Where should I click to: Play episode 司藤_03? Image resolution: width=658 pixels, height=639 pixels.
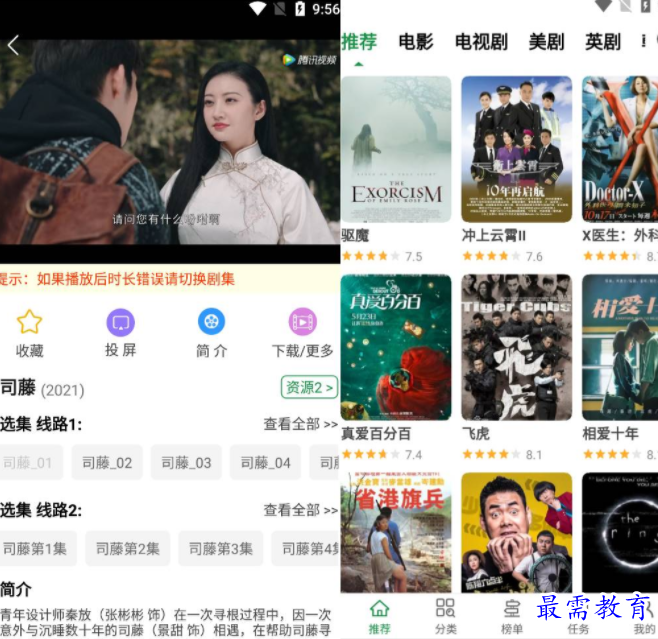pos(186,462)
